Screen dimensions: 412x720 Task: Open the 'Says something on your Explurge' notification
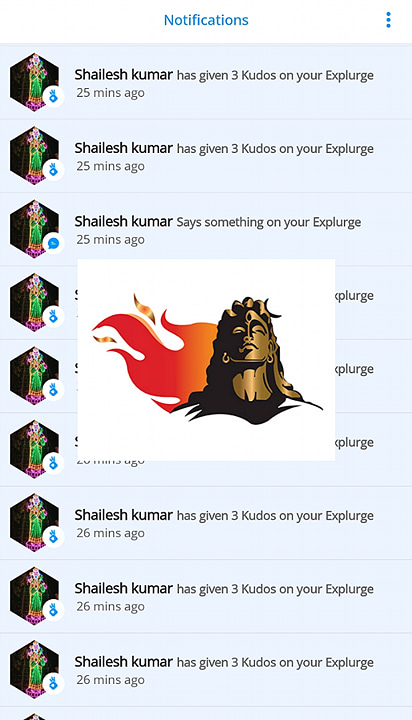(206, 229)
